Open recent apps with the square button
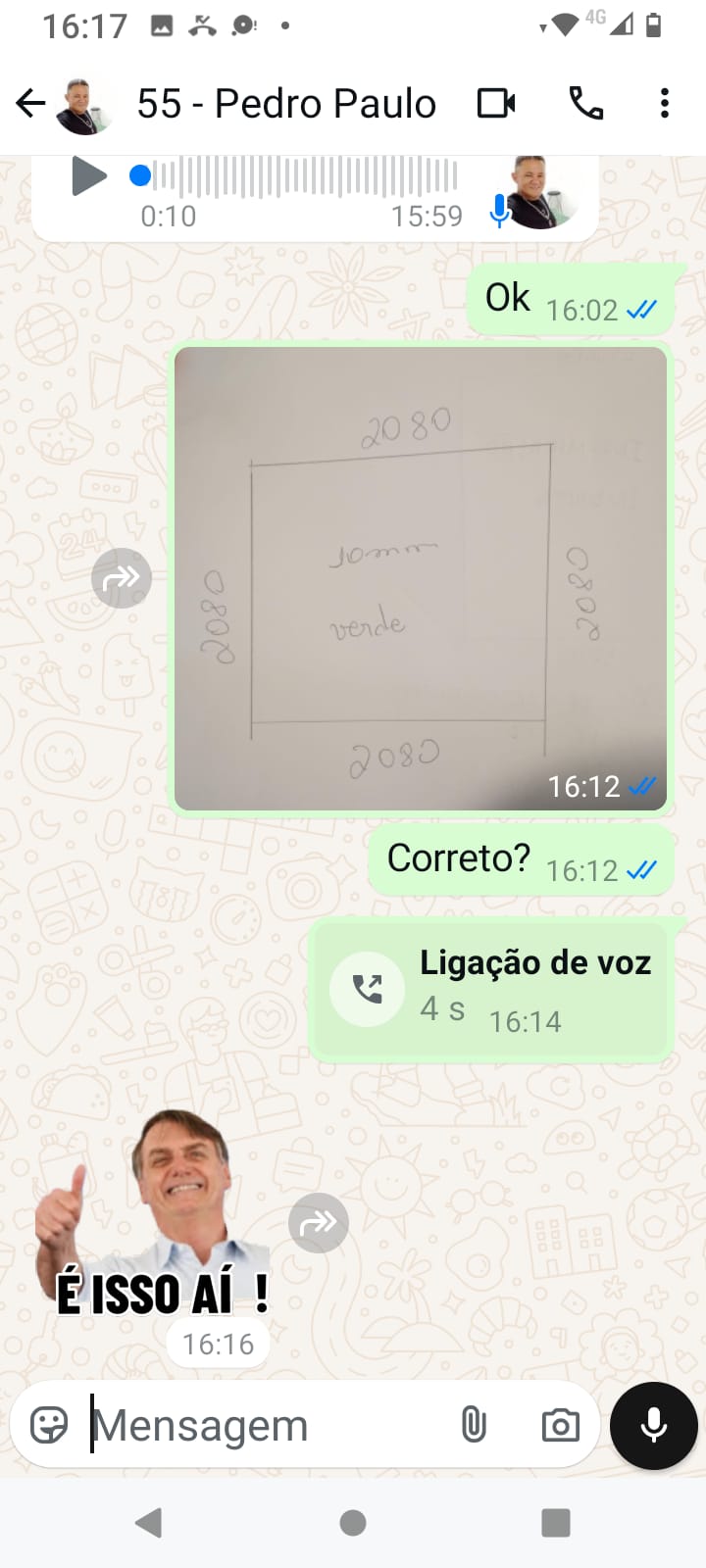This screenshot has height=1568, width=706. tap(556, 1522)
